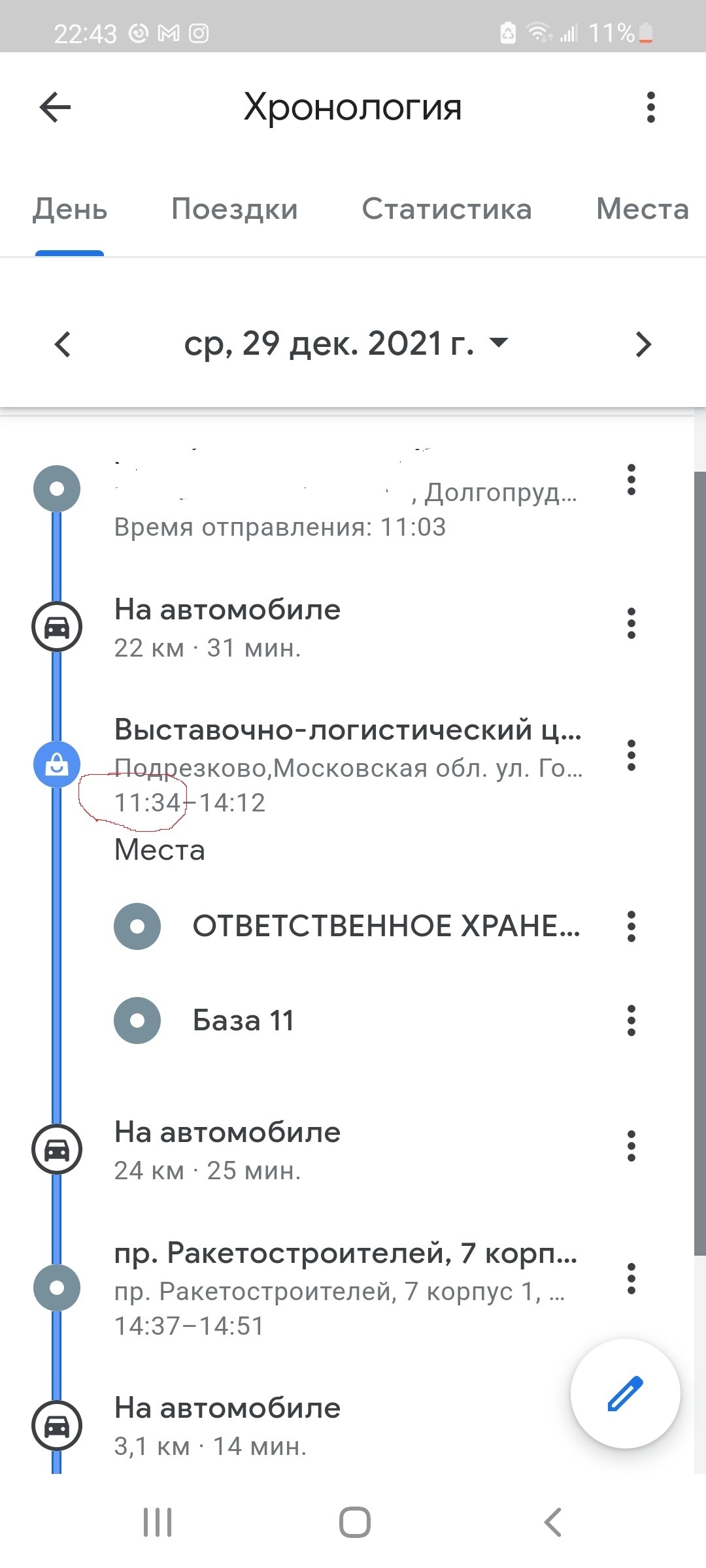
Task: Open options for База 11
Action: click(x=631, y=1021)
